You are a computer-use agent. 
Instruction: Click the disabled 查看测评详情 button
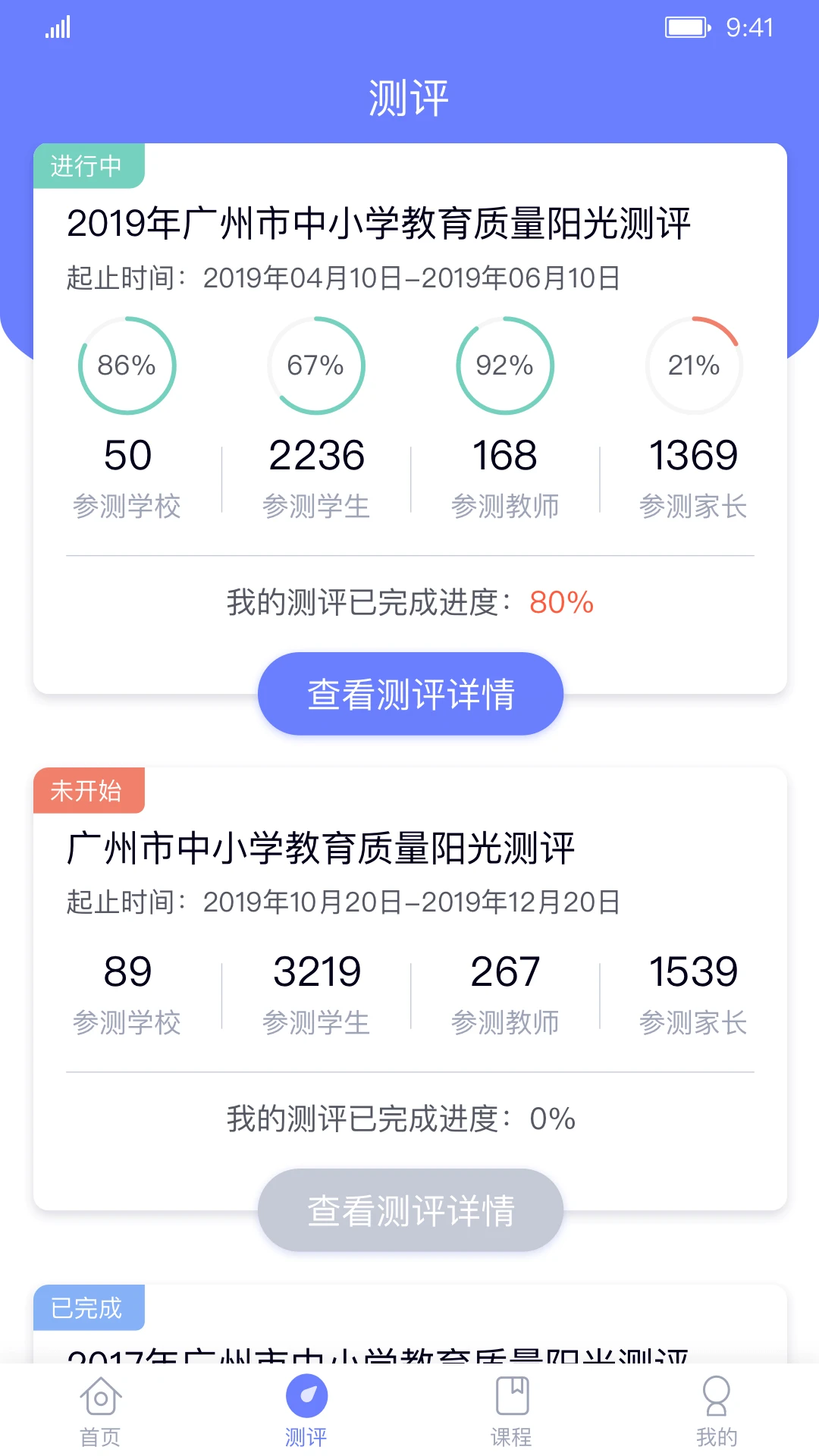(x=409, y=1210)
